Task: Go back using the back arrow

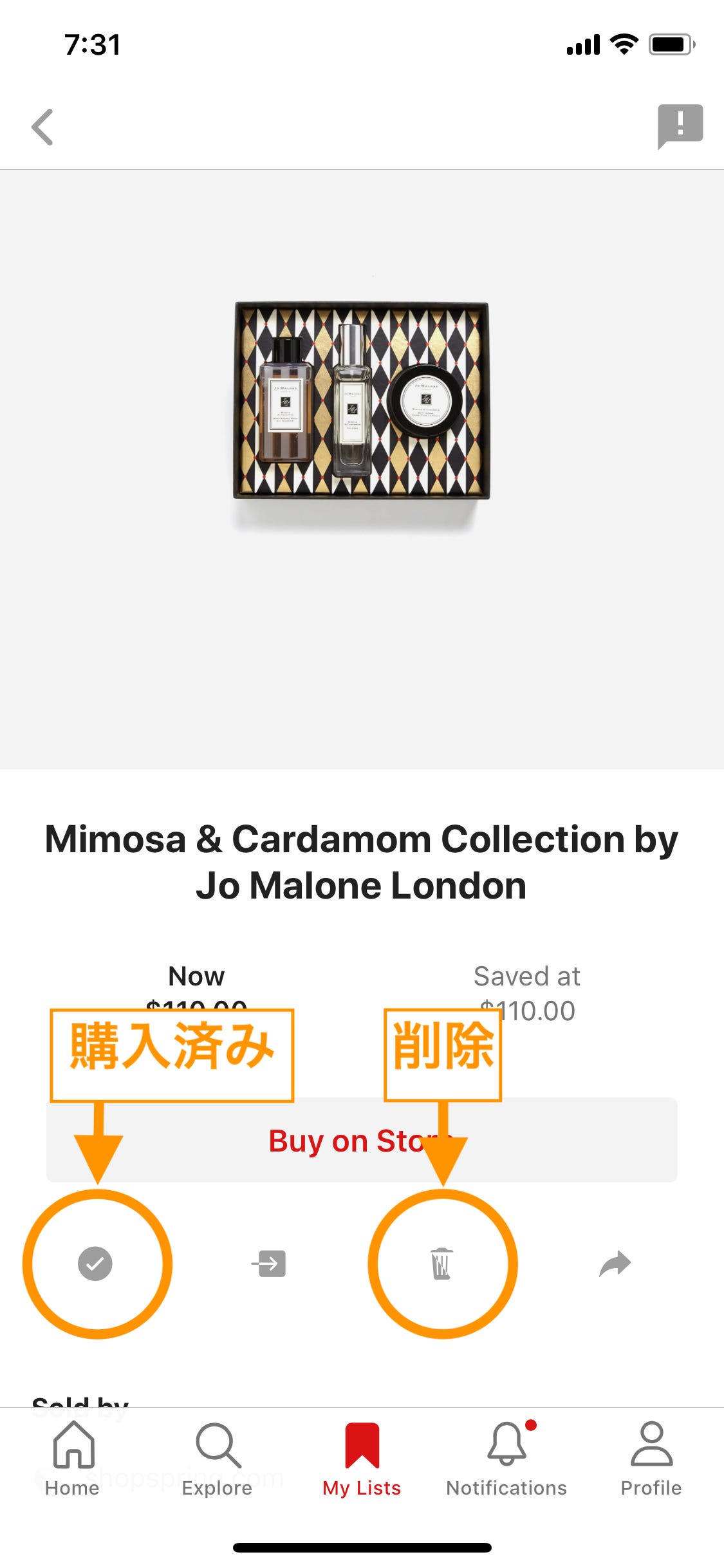Action: pos(42,127)
